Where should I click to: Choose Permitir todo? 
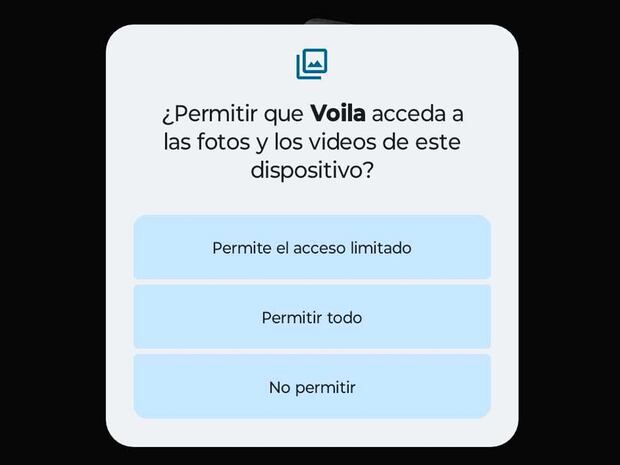tap(311, 317)
